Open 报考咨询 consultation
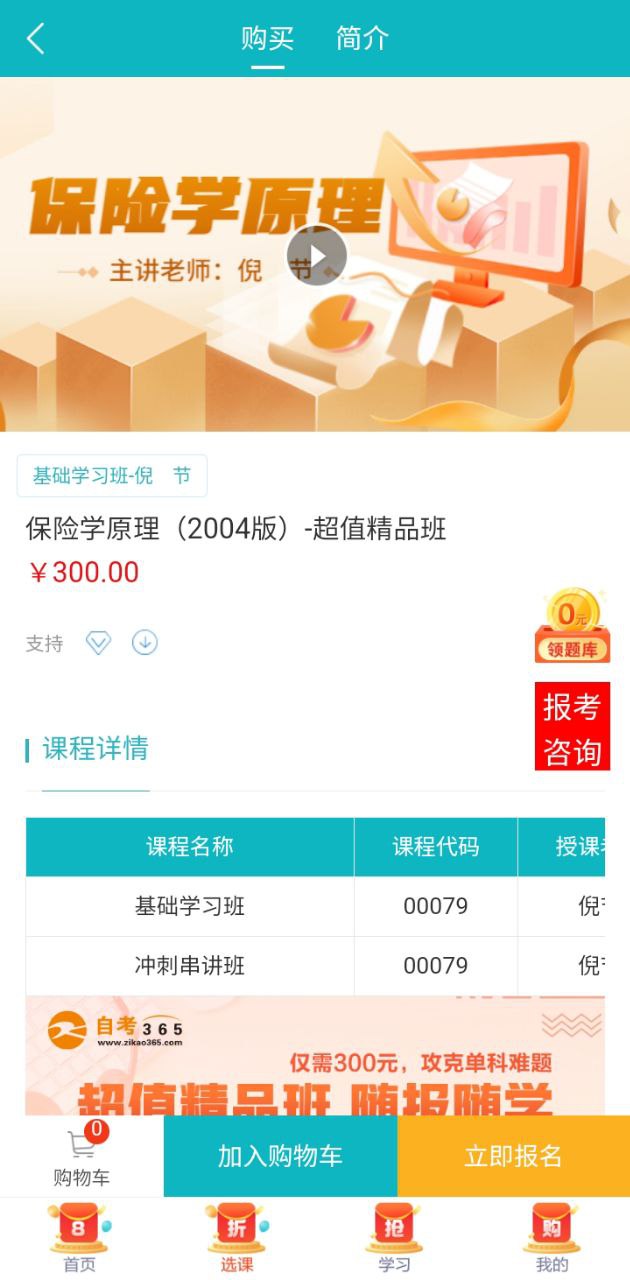630x1280 pixels. coord(572,727)
